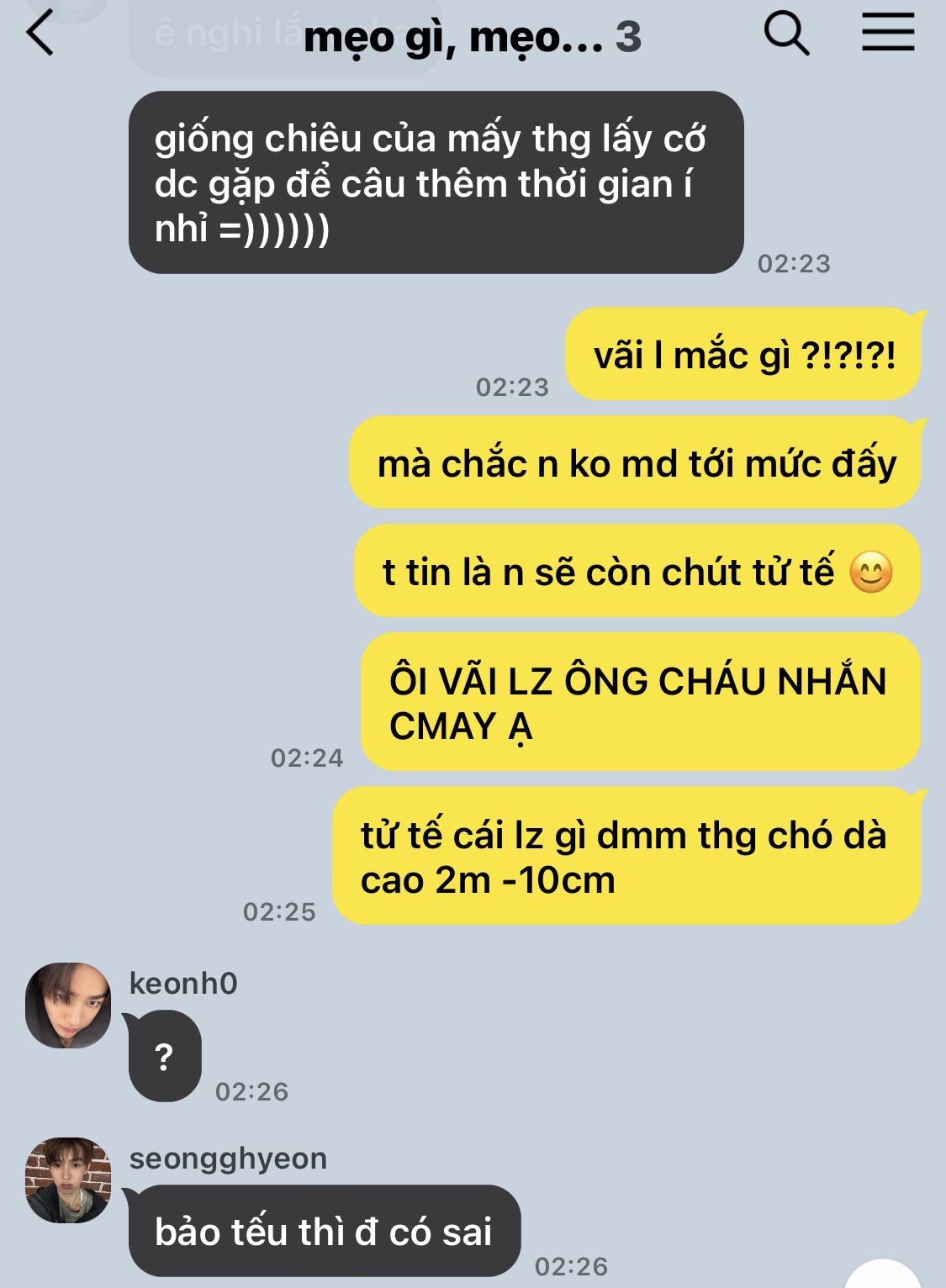The width and height of the screenshot is (946, 1288).
Task: Open the chat room menu
Action: tap(887, 34)
